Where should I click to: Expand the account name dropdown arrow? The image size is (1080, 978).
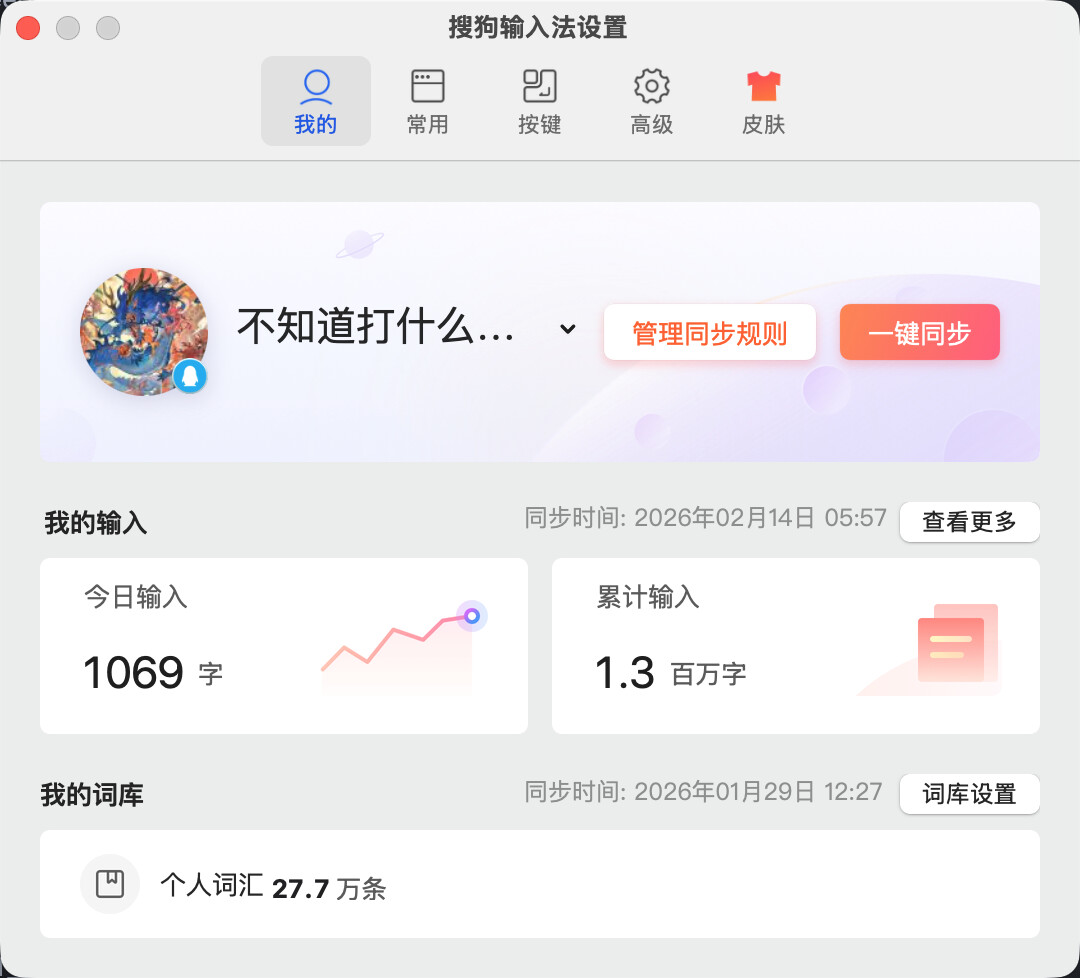click(568, 329)
